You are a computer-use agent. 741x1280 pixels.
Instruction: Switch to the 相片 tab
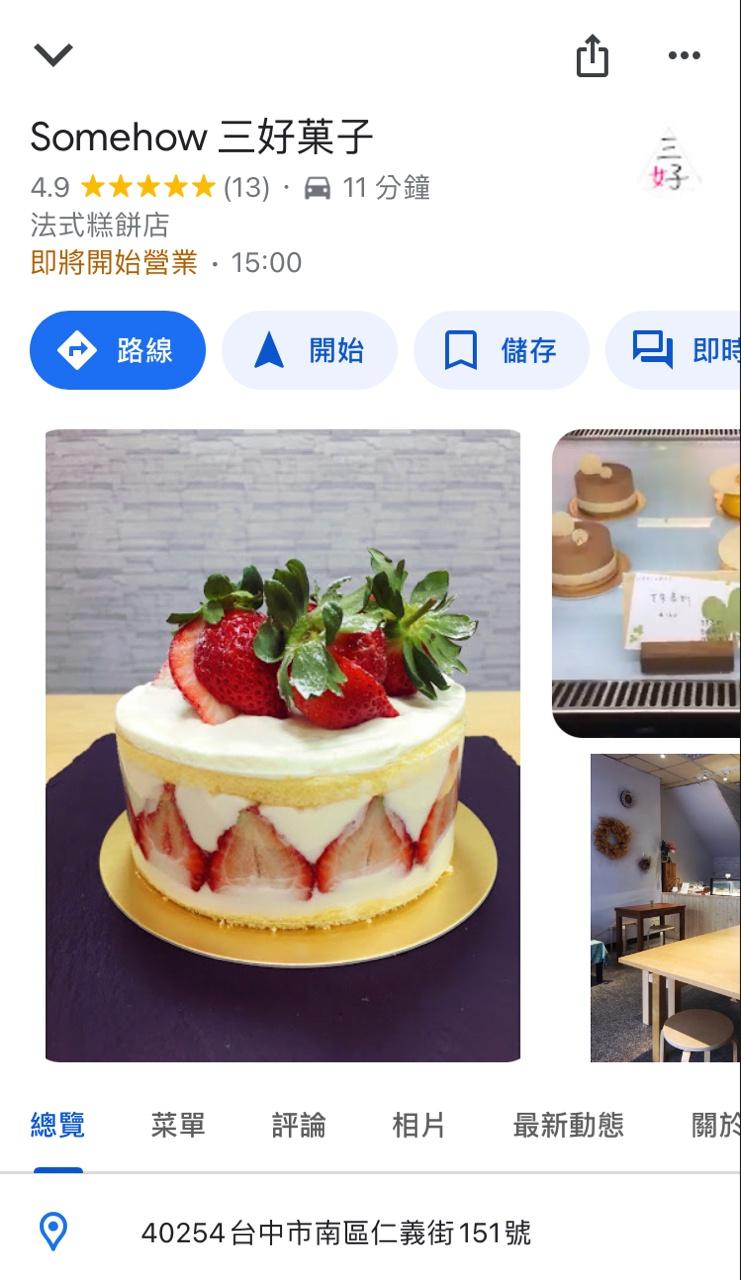click(x=418, y=1125)
